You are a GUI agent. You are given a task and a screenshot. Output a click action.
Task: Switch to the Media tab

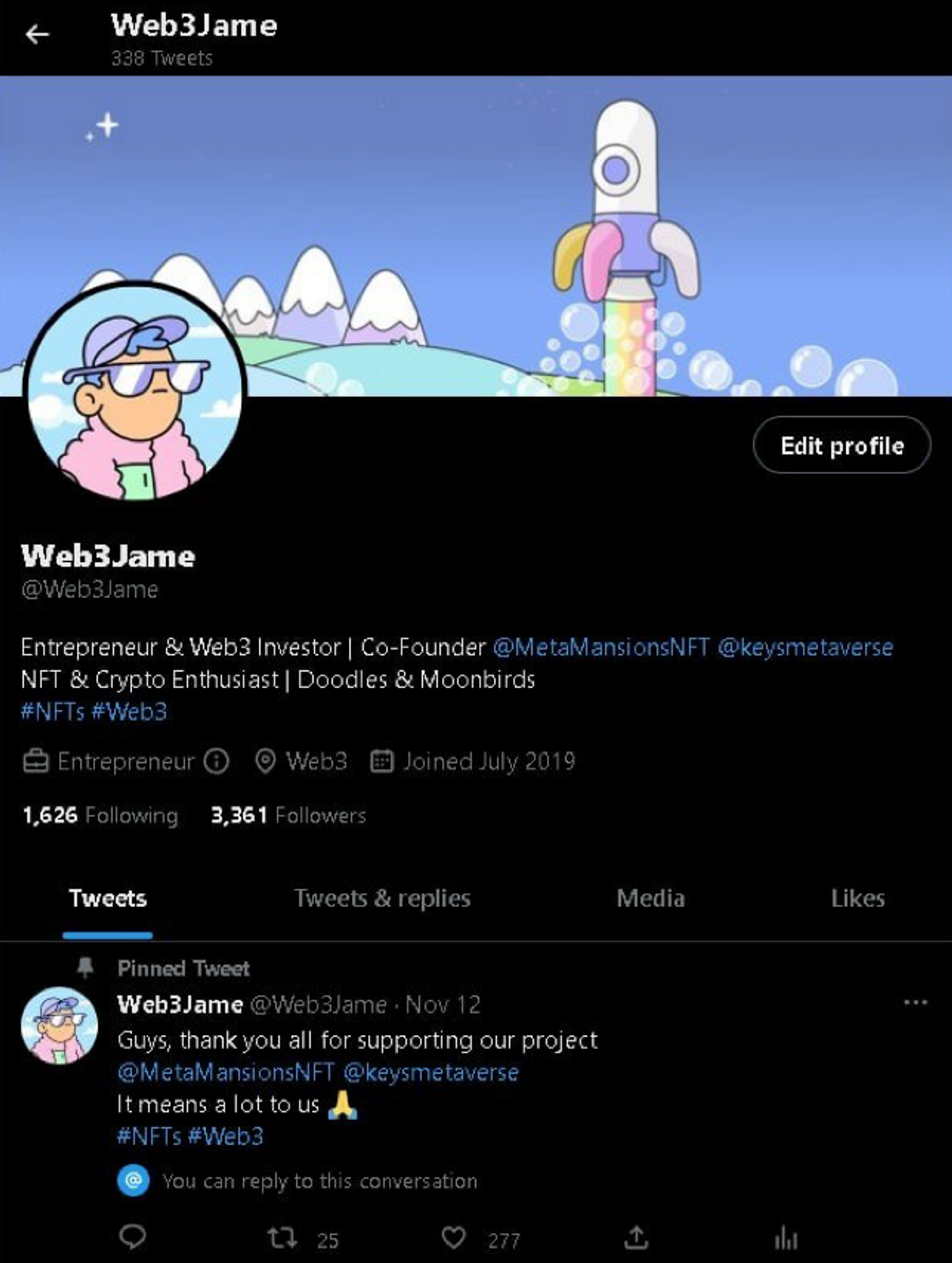650,898
